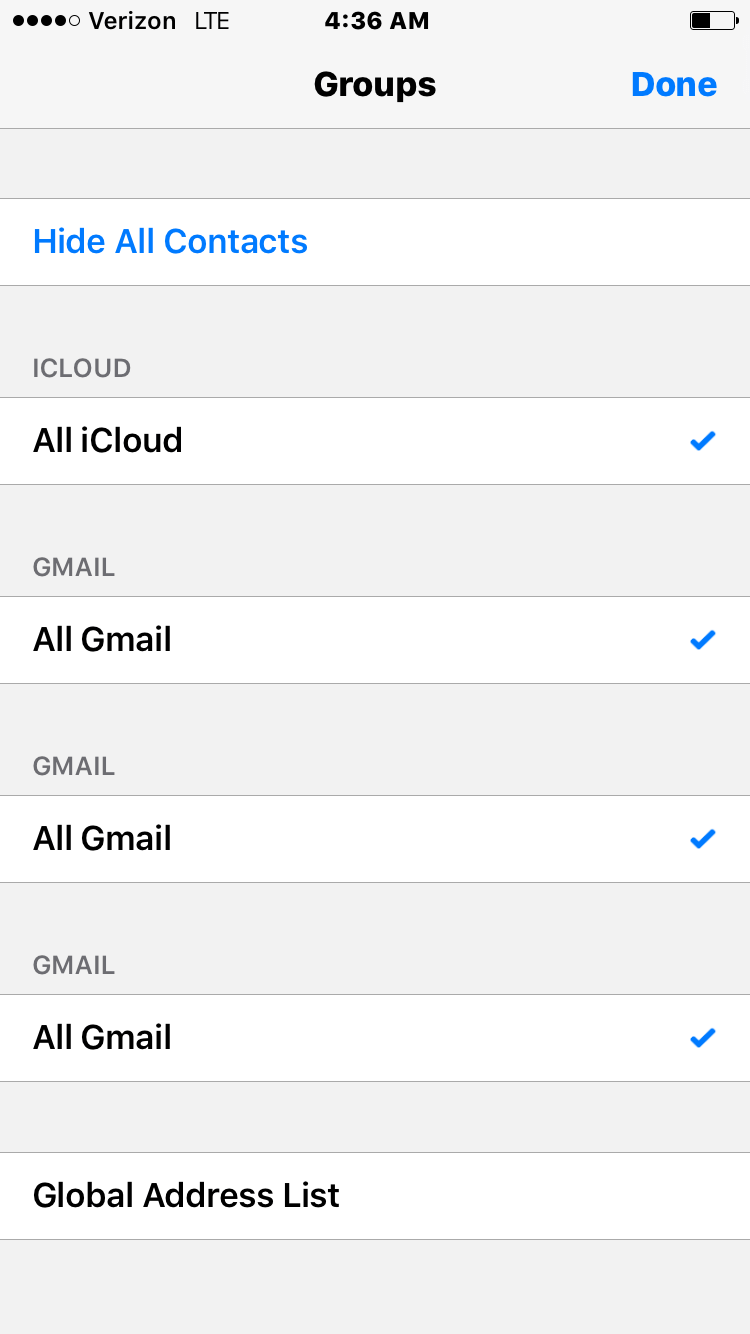This screenshot has height=1334, width=750.
Task: Tap the checkmark next to the second All Gmail
Action: pos(702,838)
